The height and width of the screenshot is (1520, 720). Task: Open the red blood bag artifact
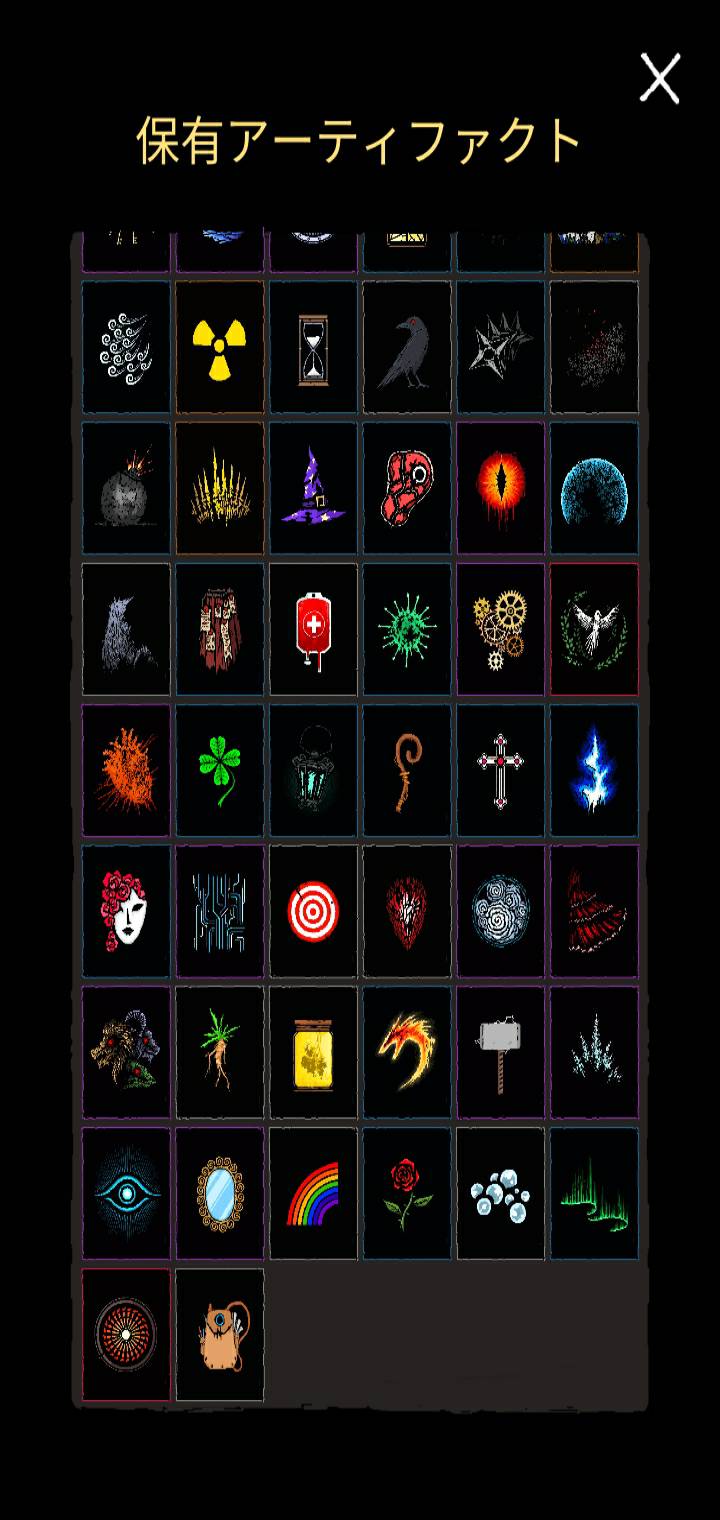(x=313, y=629)
